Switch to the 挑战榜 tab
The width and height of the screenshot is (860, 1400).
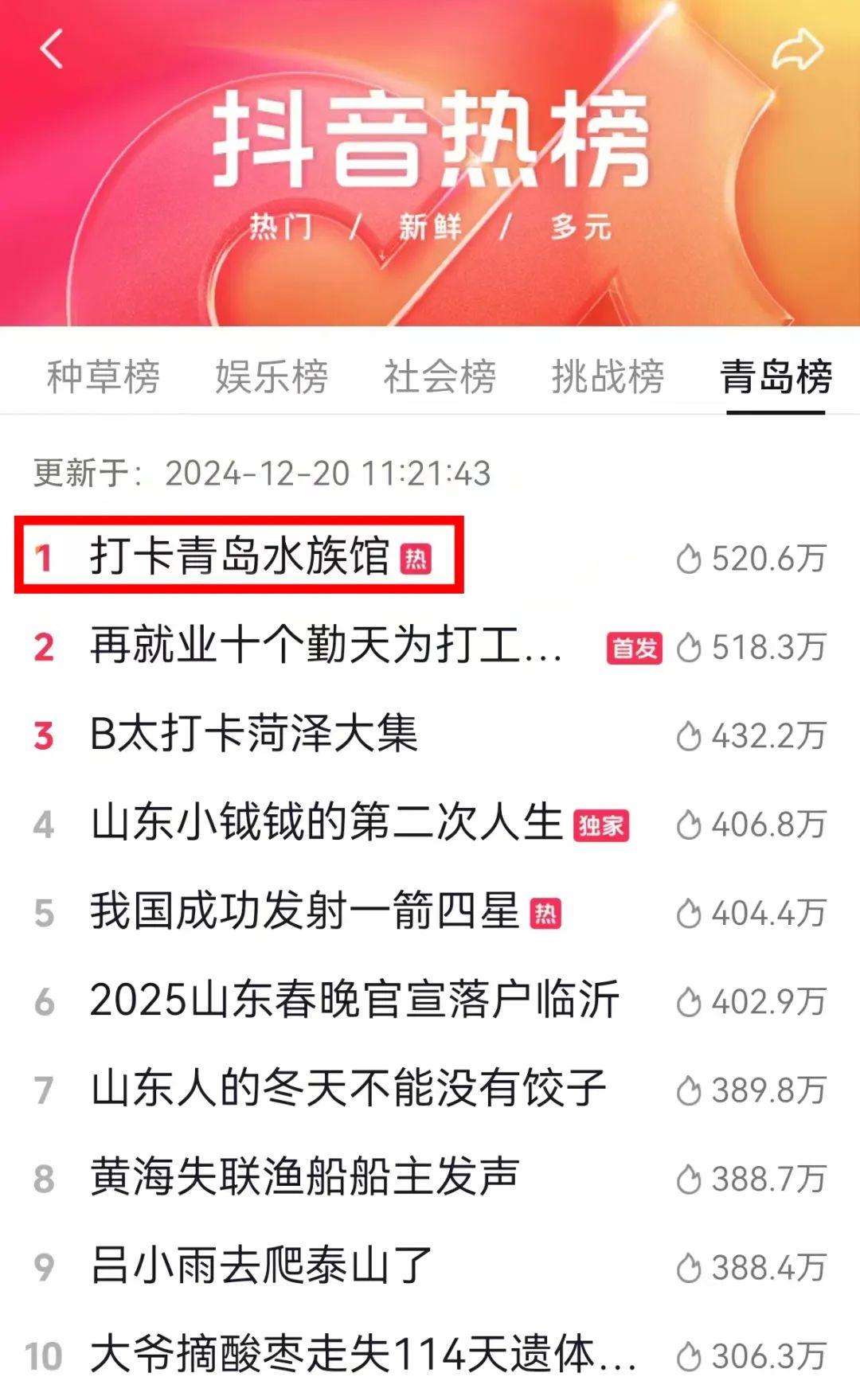tap(608, 376)
